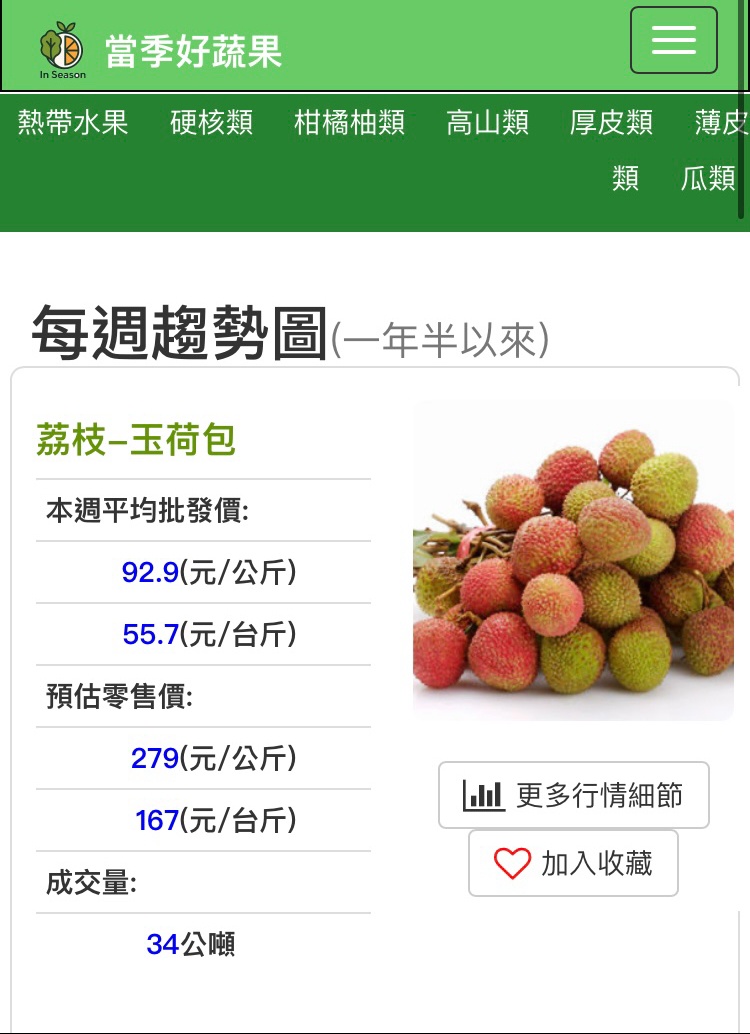Tap the 更多行情細節 button
The image size is (750, 1034).
click(x=573, y=795)
